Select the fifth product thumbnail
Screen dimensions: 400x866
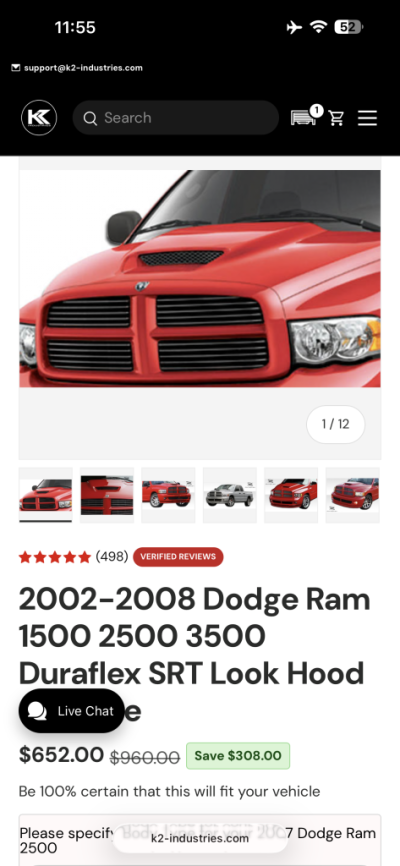point(291,495)
